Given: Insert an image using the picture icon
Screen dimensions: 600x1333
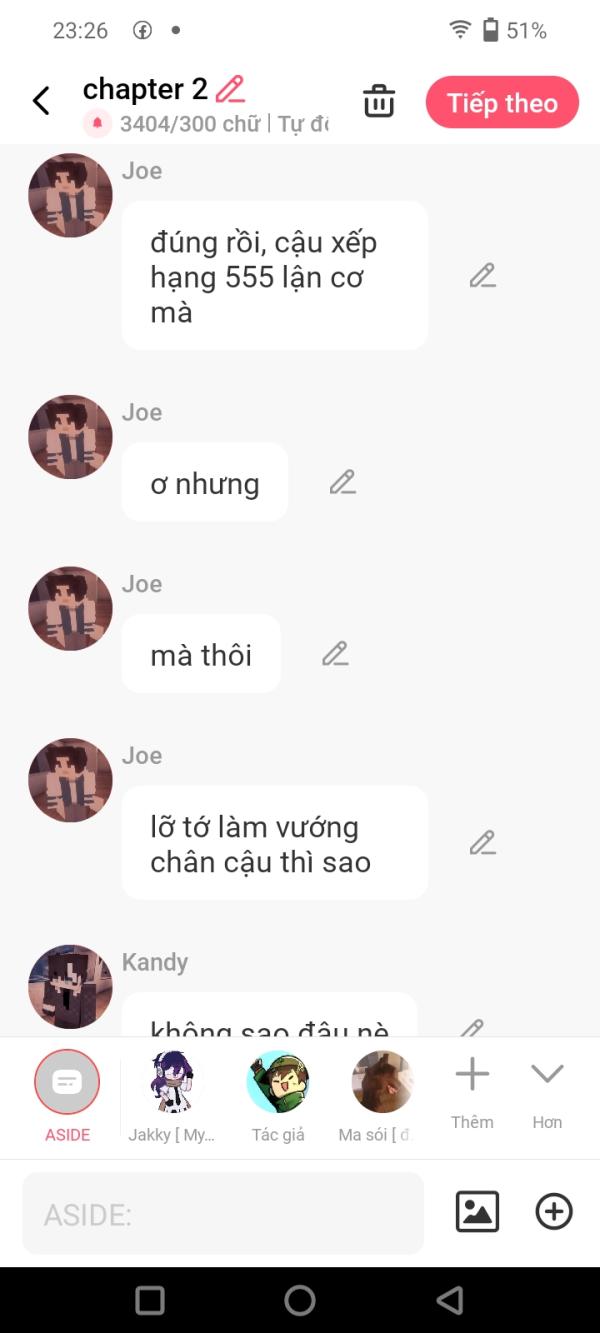Looking at the screenshot, I should pyautogui.click(x=477, y=1212).
